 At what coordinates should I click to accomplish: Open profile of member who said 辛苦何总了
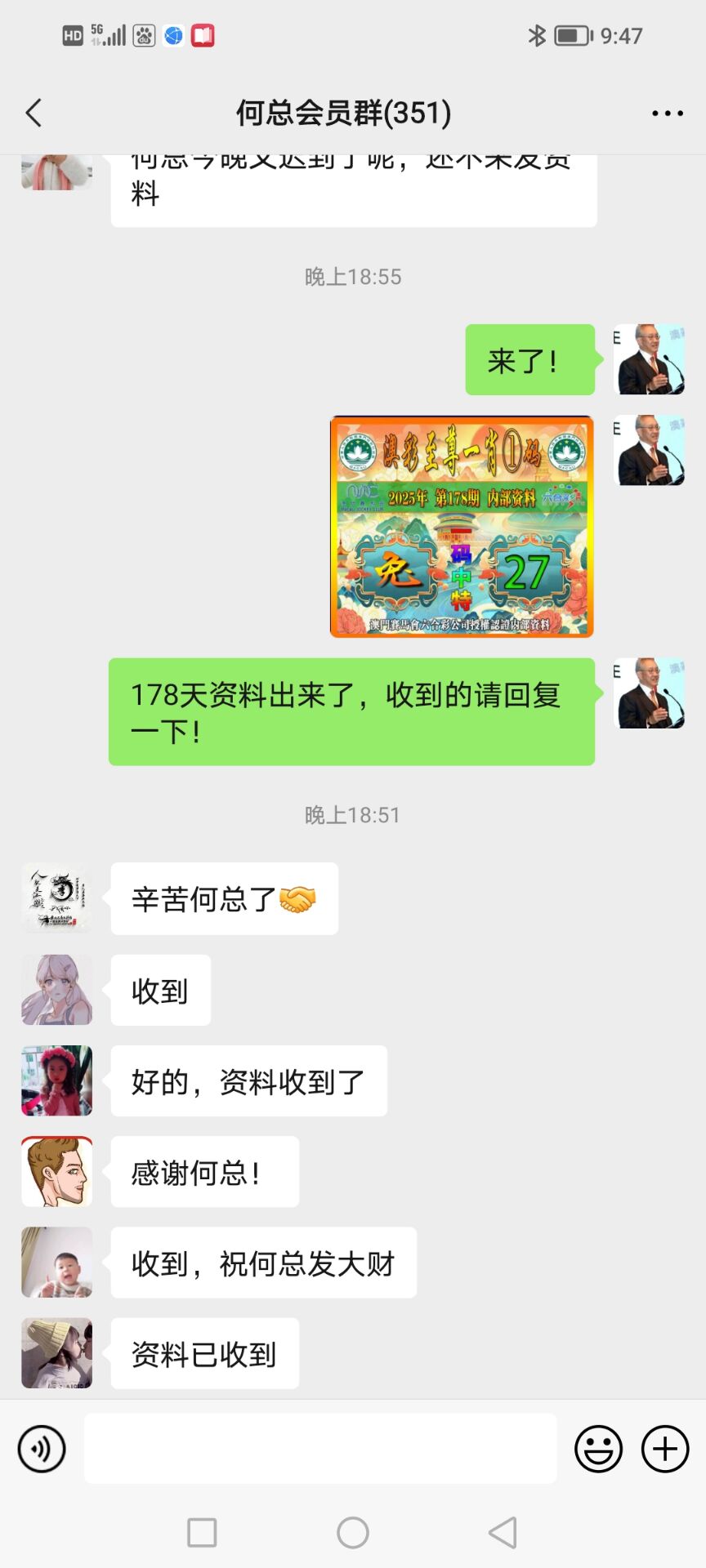[57, 898]
